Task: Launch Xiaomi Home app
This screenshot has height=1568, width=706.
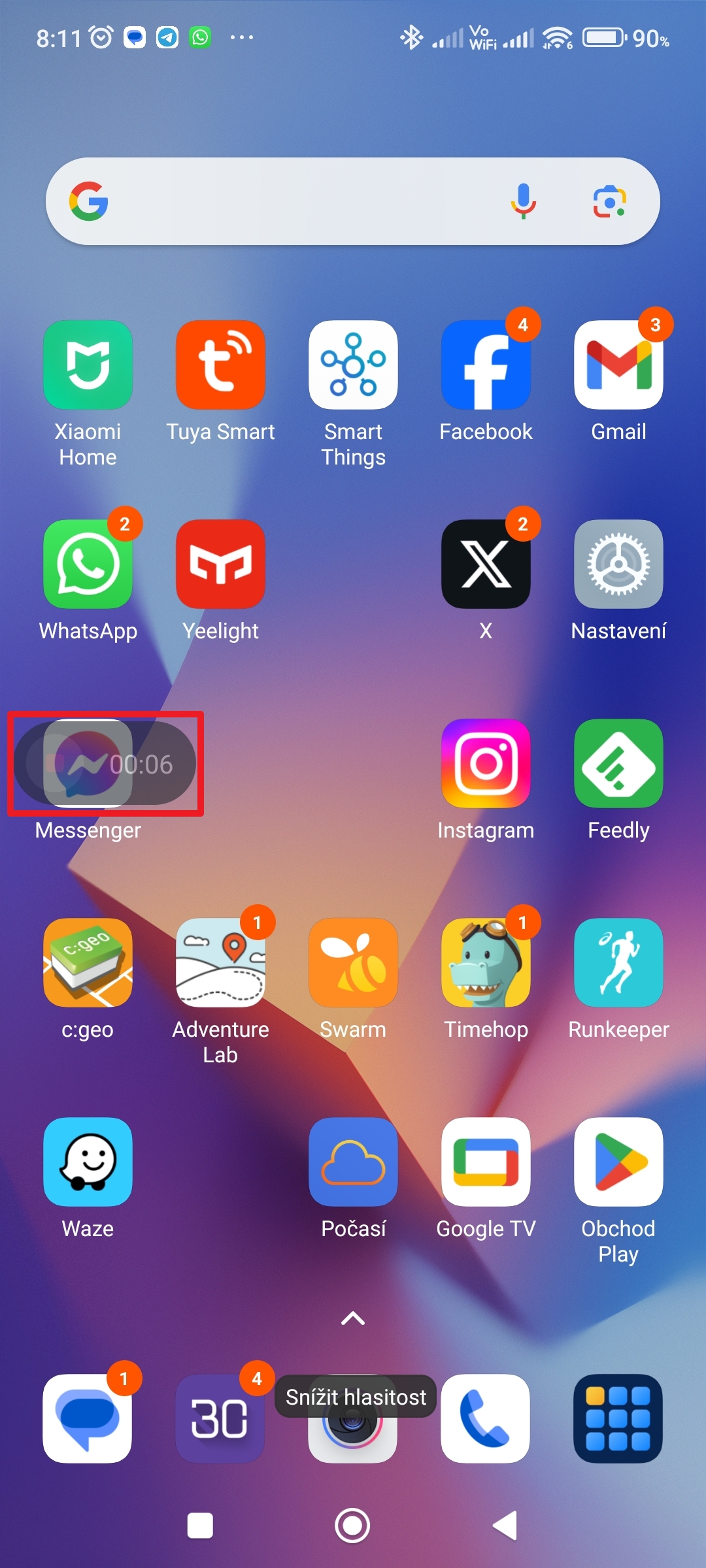Action: [88, 365]
